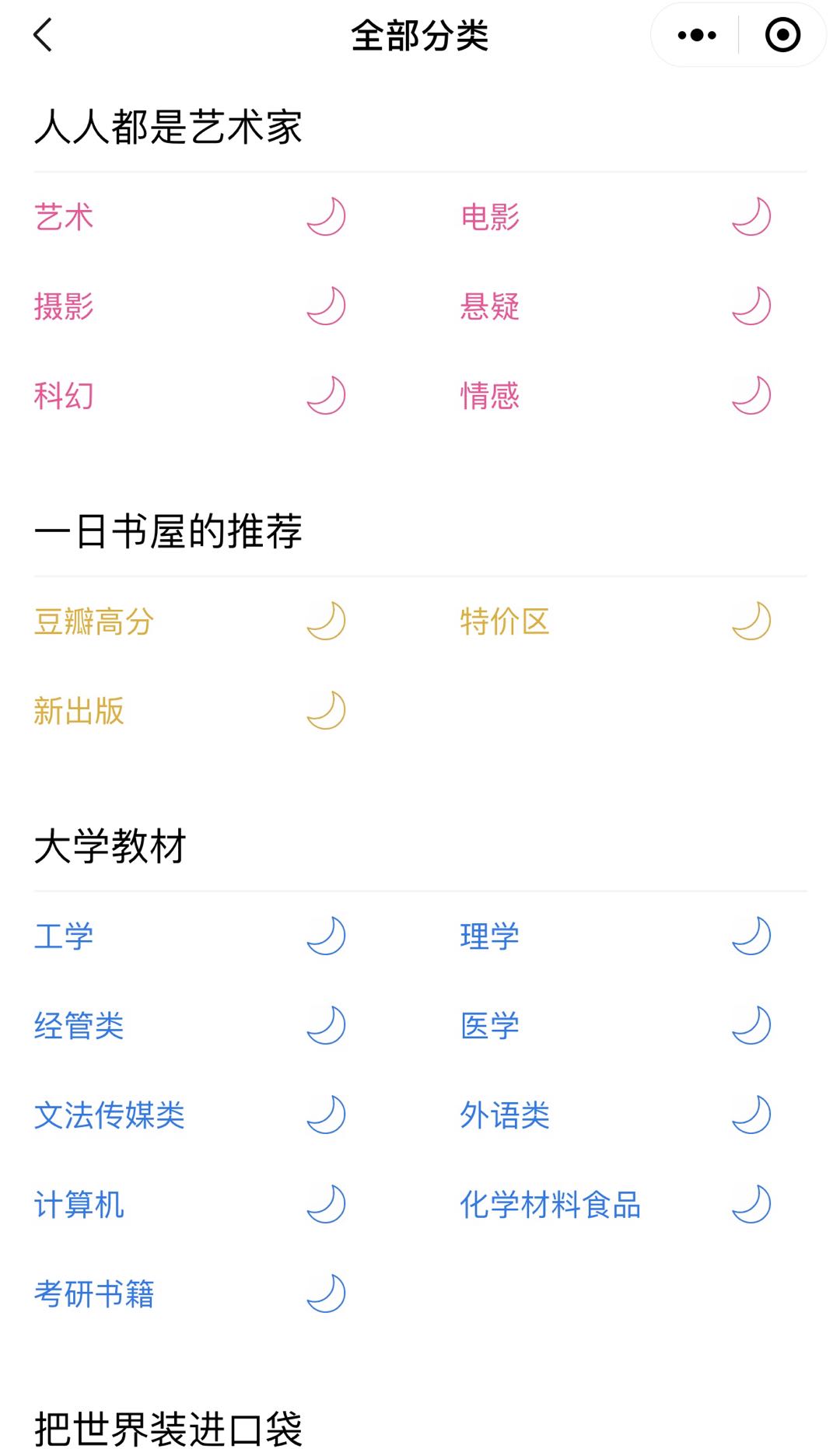View books in 科幻
Image resolution: width=840 pixels, height=1449 pixels.
(64, 396)
